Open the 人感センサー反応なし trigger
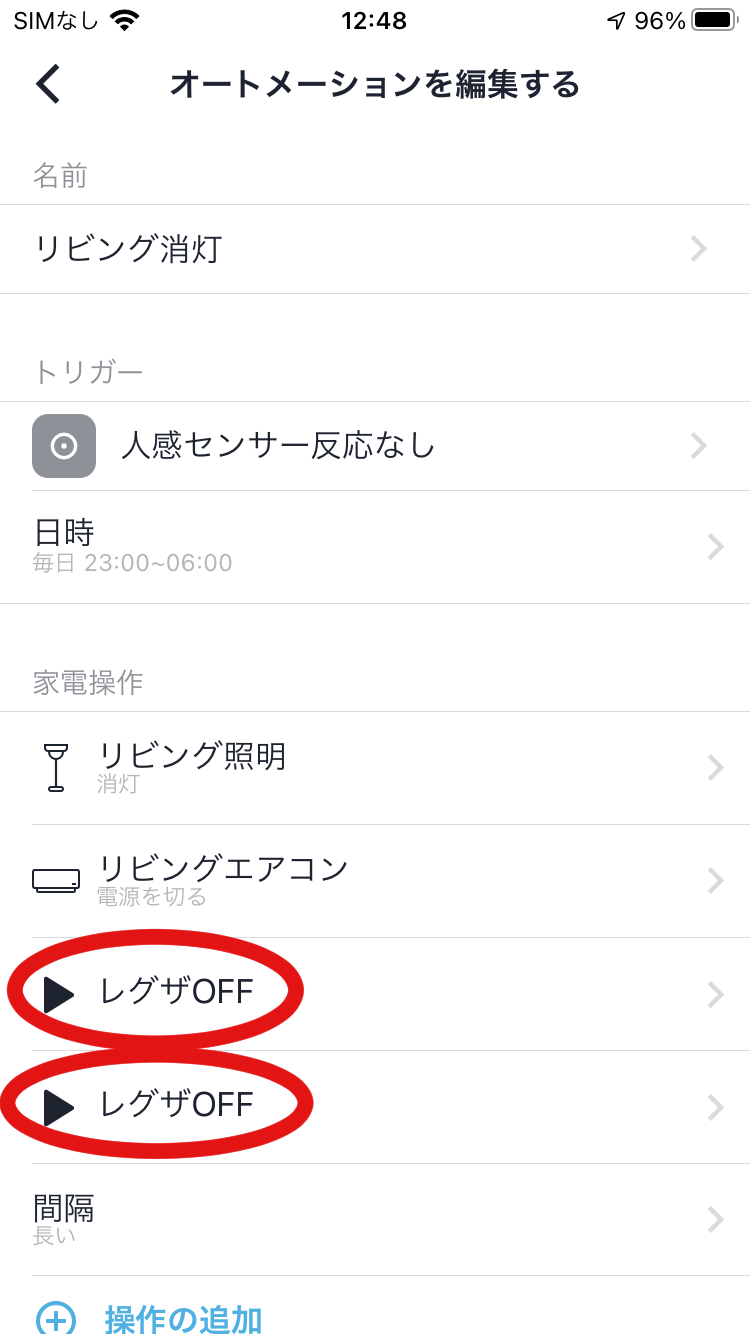This screenshot has height=1334, width=750. point(375,446)
